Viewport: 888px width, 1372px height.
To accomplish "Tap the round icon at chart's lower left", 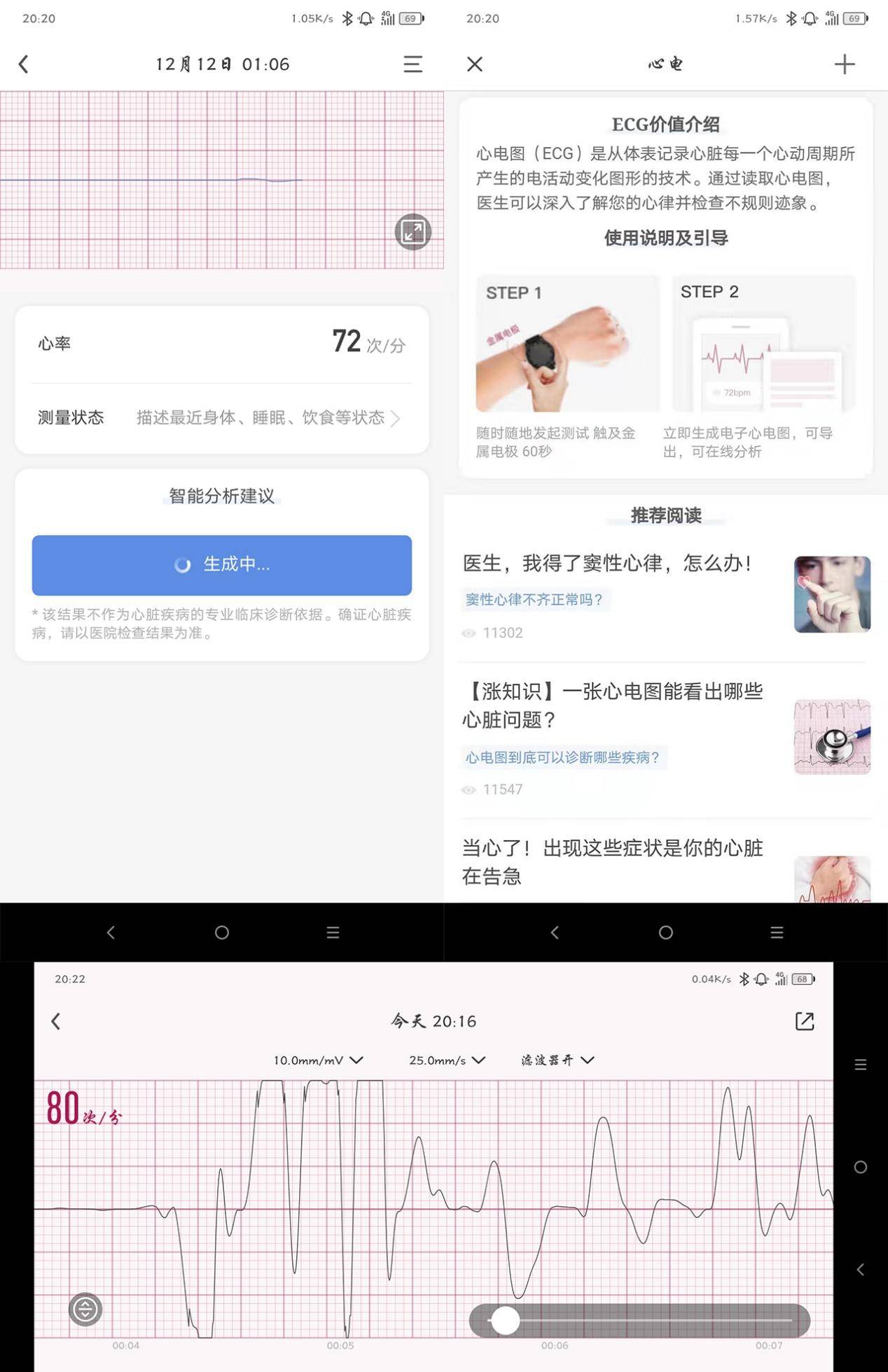I will [x=85, y=1309].
